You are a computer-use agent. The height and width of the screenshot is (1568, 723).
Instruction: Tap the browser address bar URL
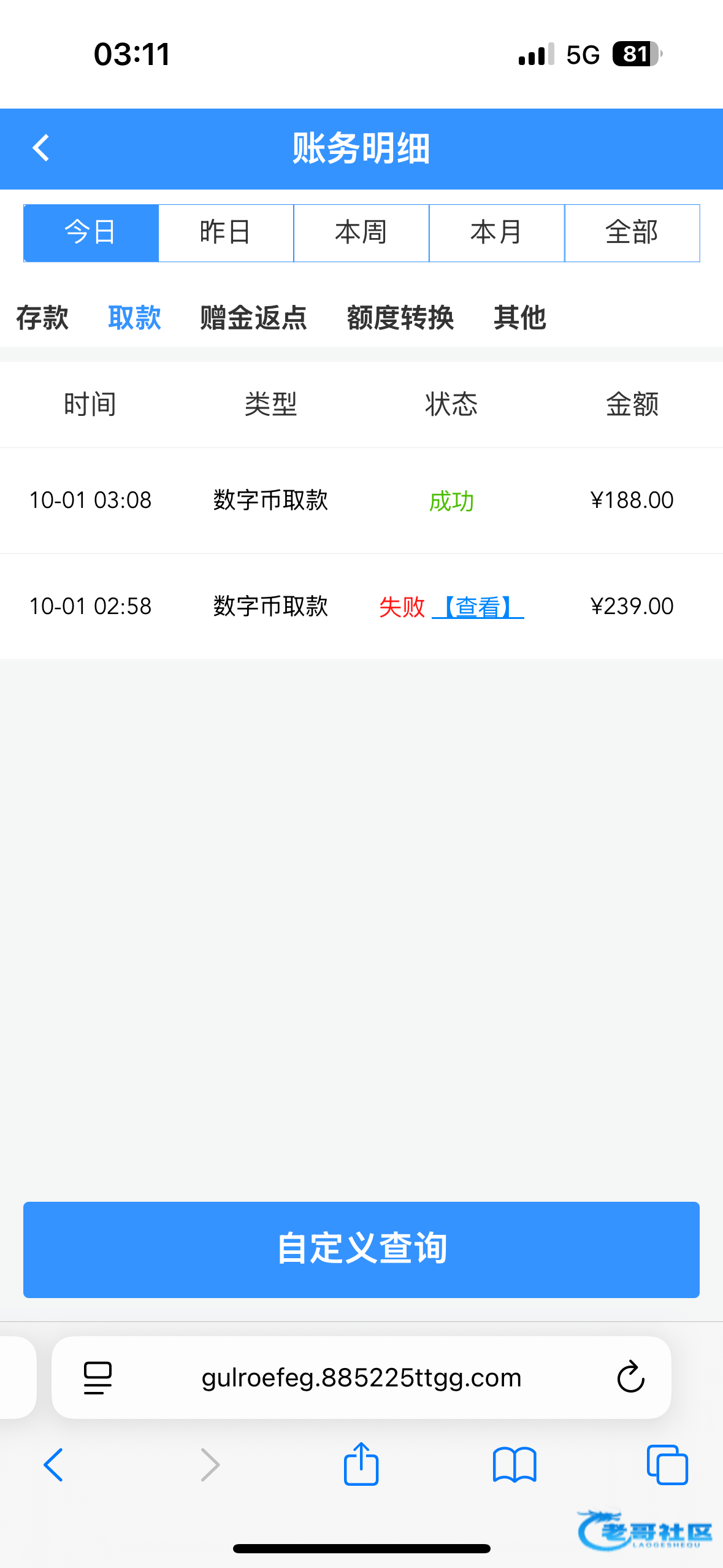[361, 1377]
